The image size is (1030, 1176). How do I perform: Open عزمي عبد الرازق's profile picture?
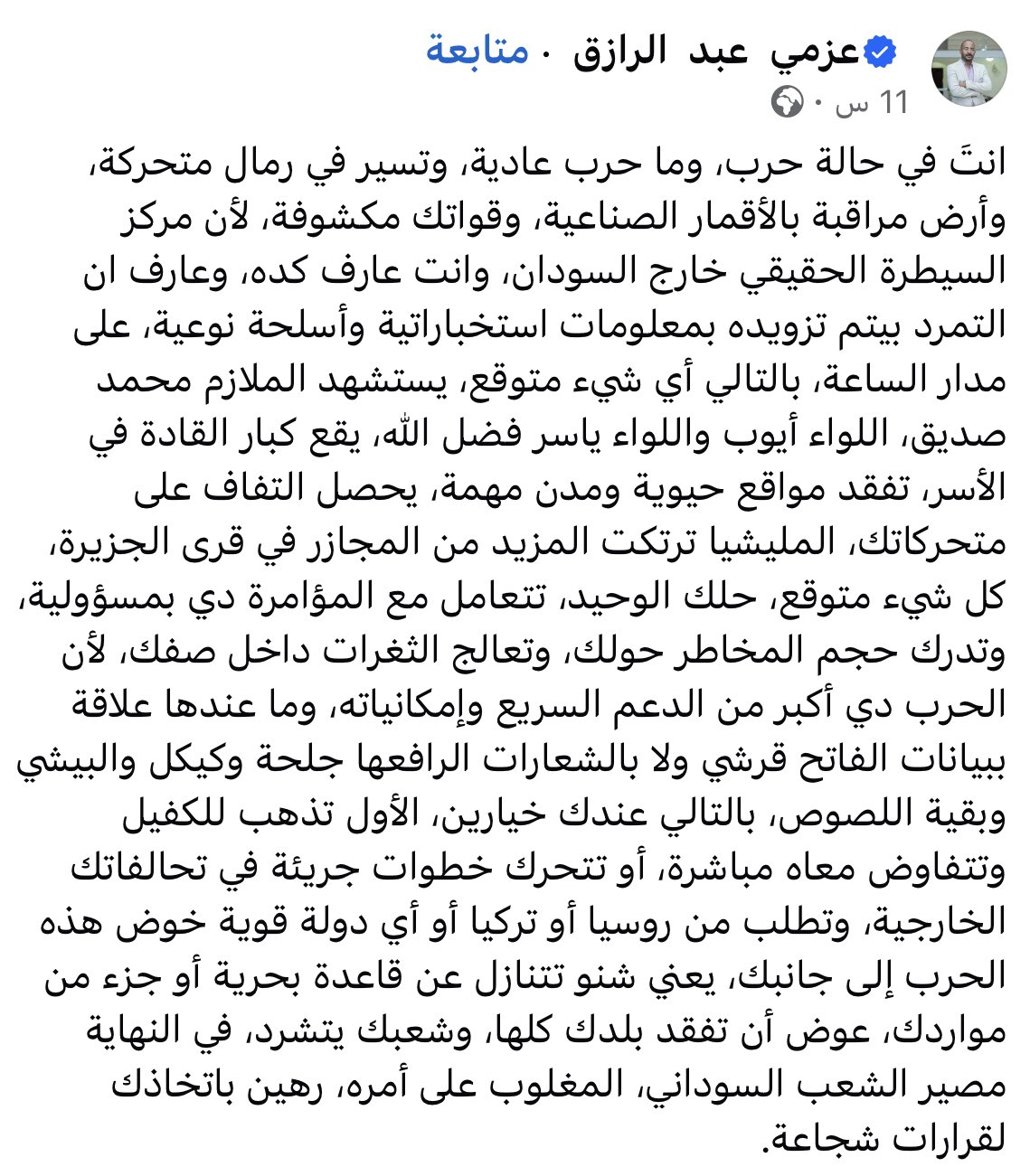point(969,69)
